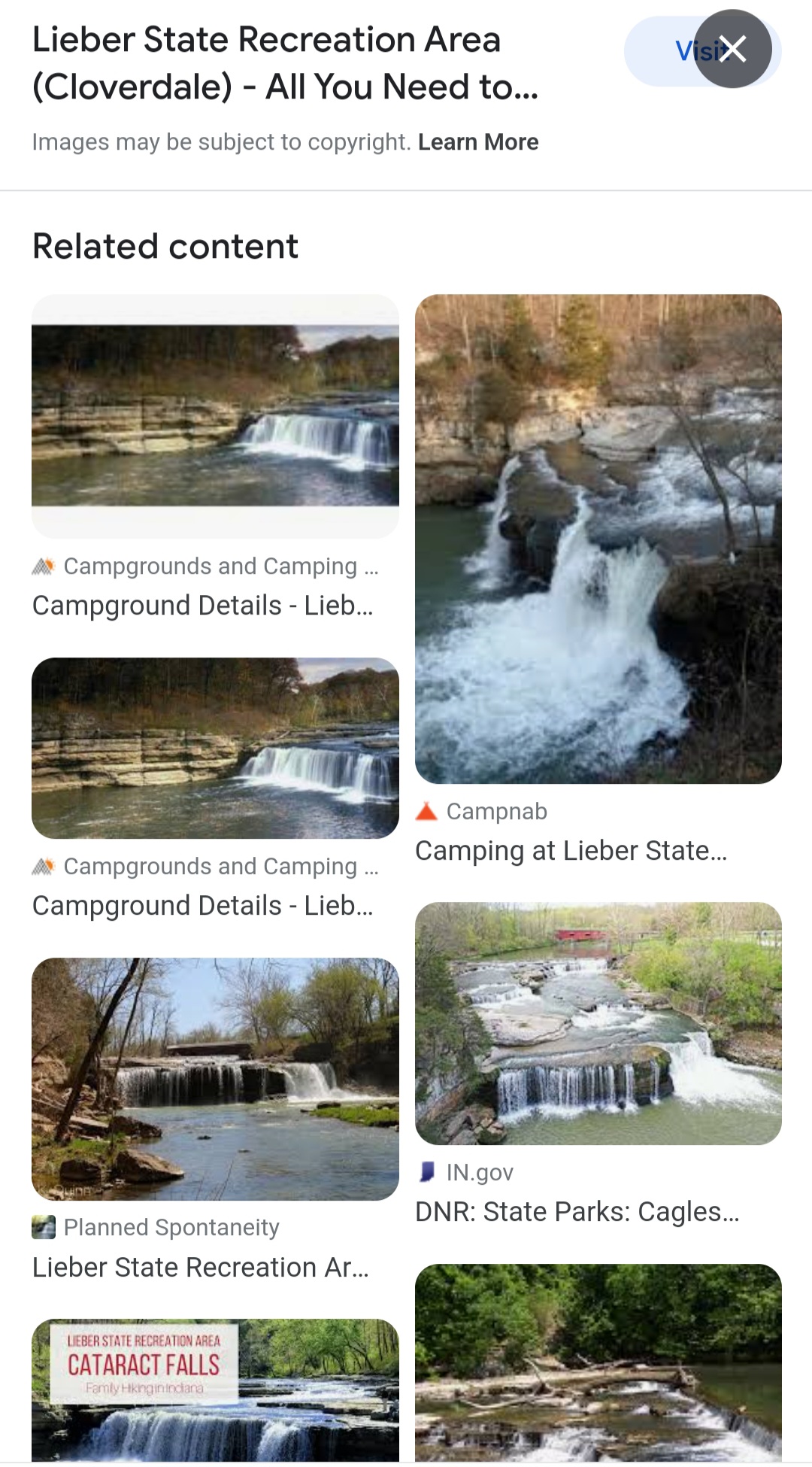
Task: Open the Learn More copyright link
Action: 478,142
